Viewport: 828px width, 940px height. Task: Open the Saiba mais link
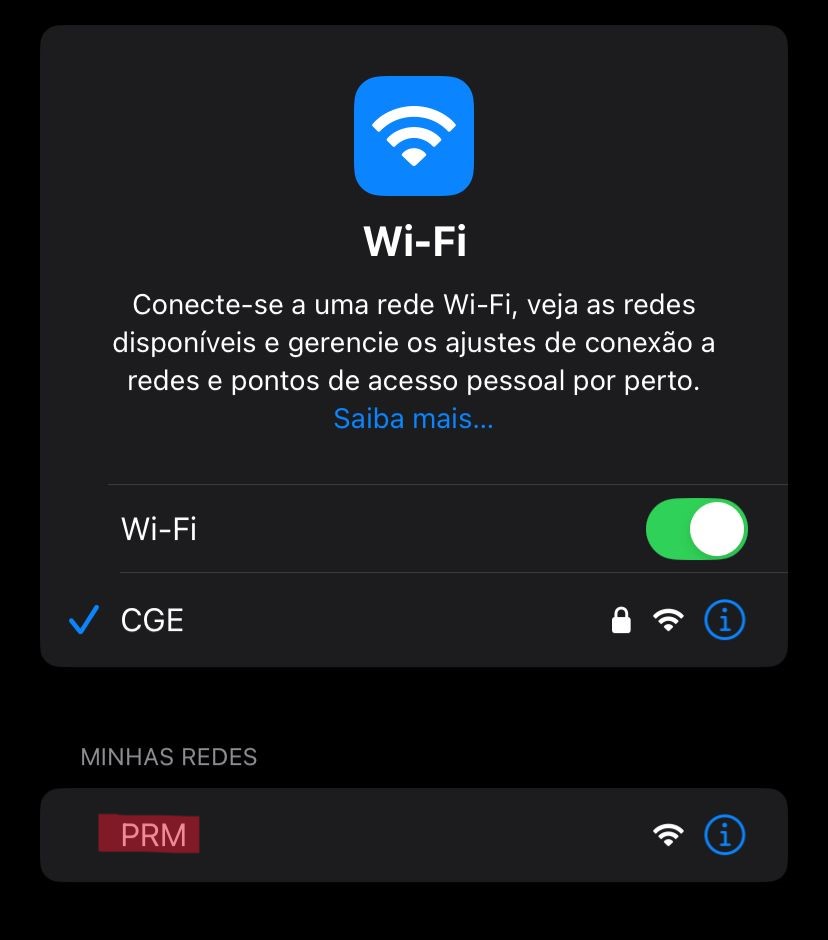click(413, 418)
